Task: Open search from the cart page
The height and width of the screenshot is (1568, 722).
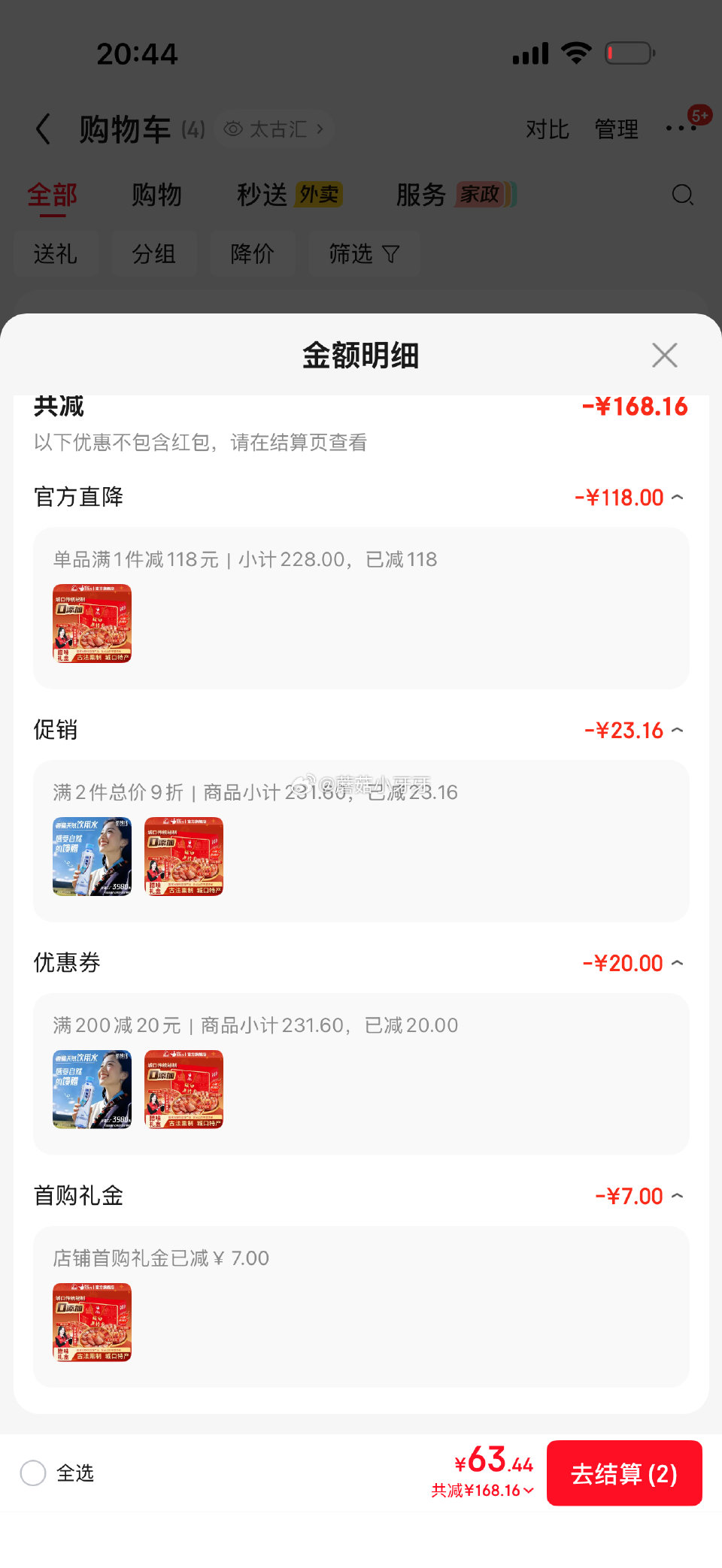Action: [x=682, y=195]
